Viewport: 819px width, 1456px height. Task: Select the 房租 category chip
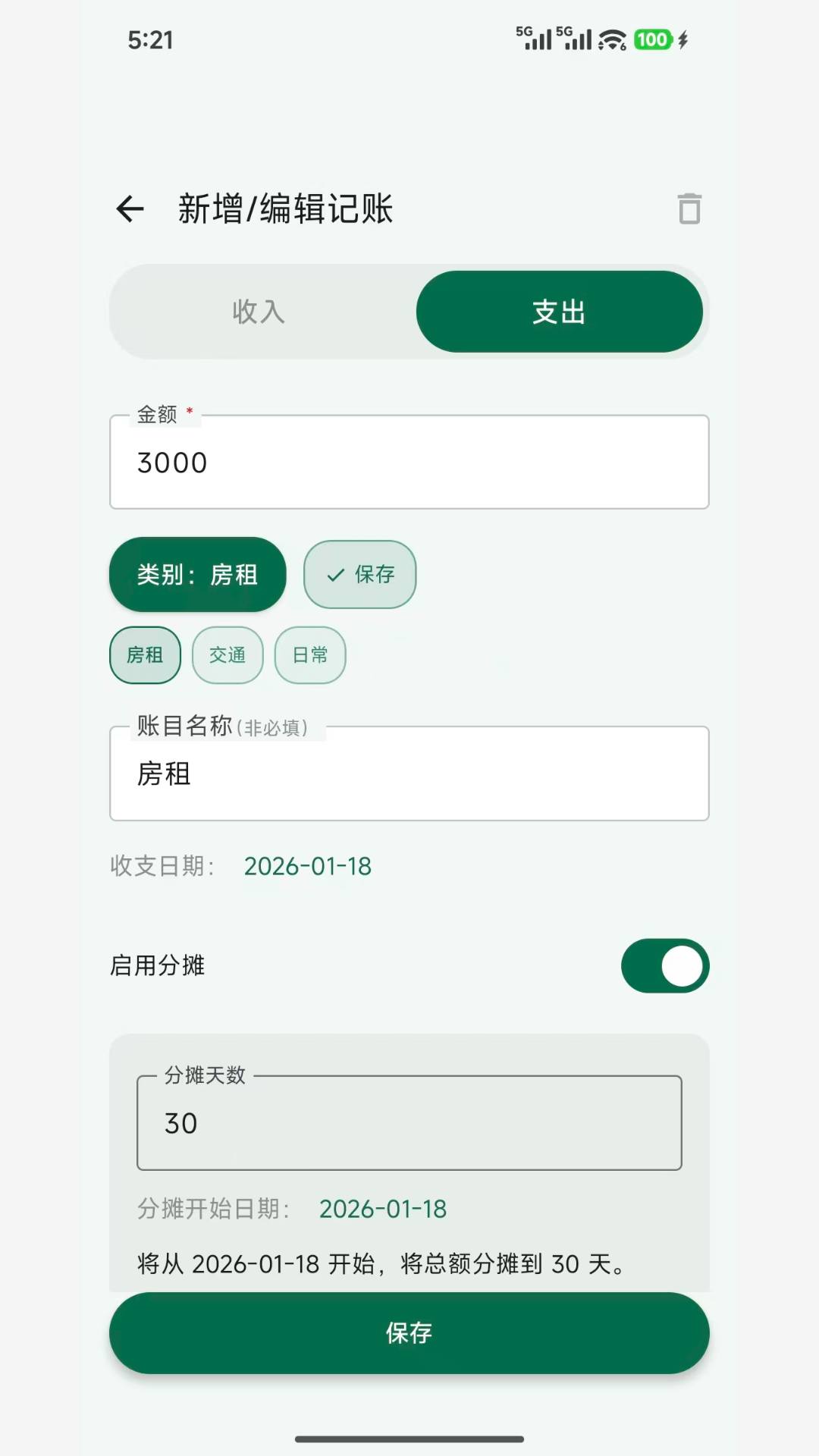pos(145,655)
